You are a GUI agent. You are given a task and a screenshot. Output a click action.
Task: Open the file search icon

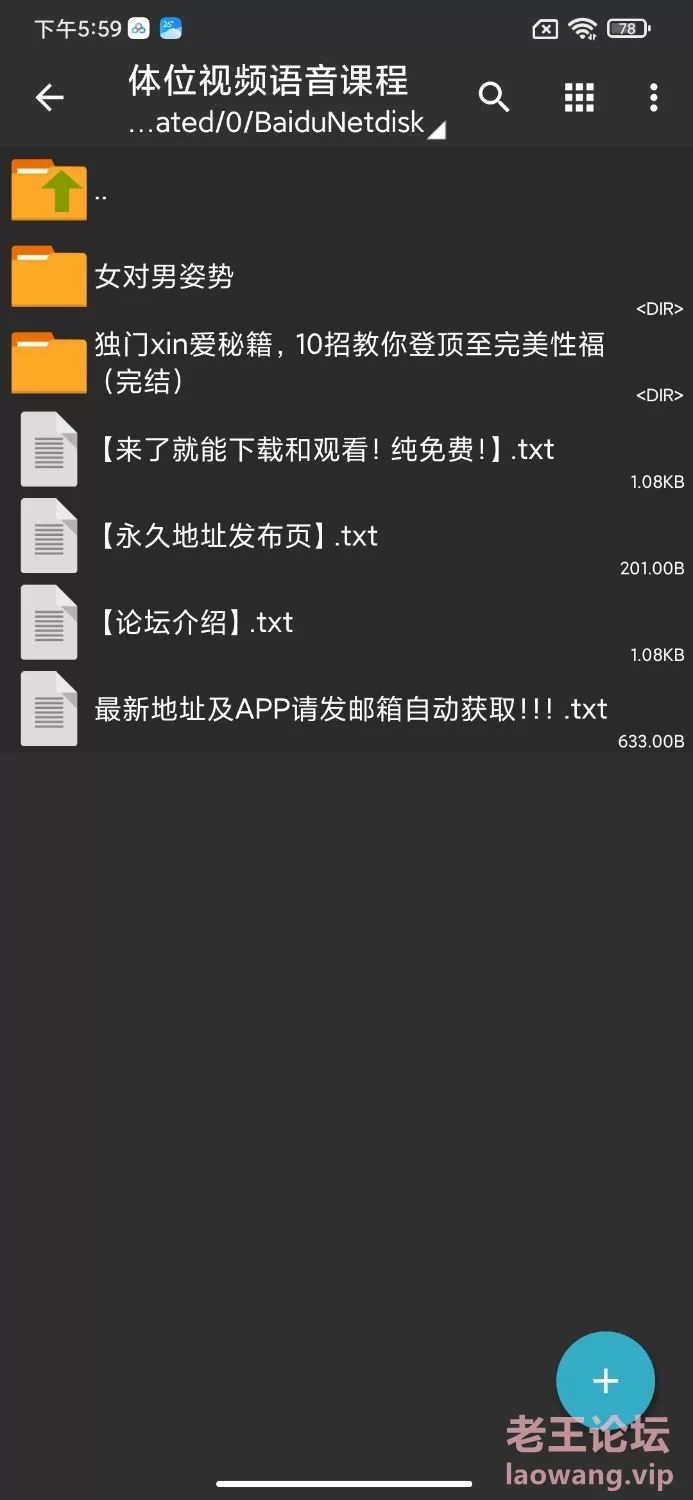tap(494, 97)
